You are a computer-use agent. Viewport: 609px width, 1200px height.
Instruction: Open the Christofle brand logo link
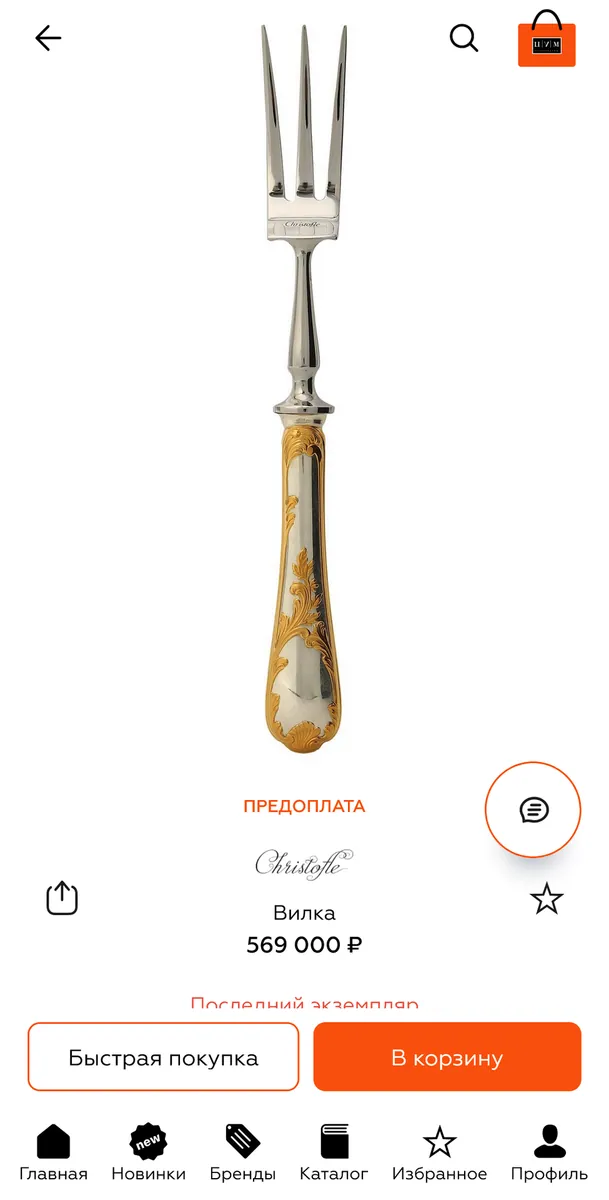(x=304, y=863)
